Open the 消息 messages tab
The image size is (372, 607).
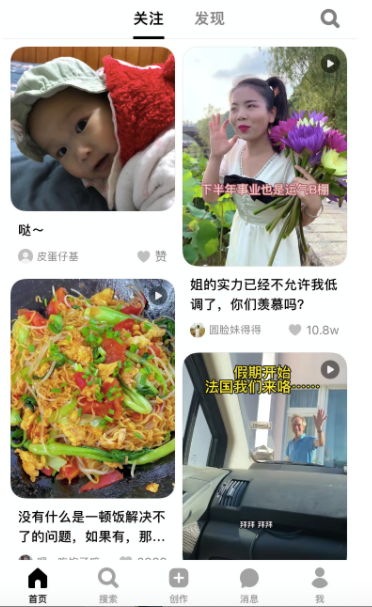249,585
